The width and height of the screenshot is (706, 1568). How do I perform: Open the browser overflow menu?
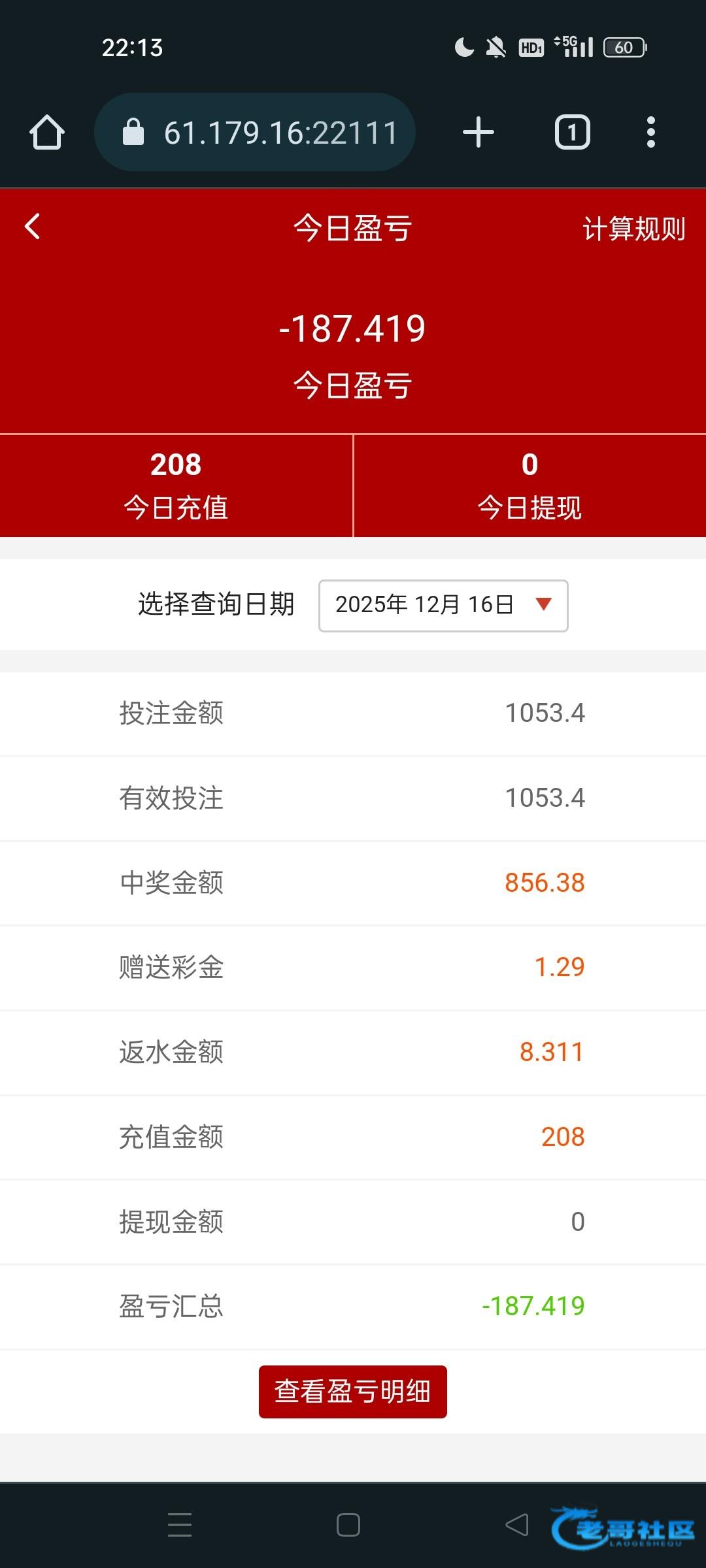[x=650, y=133]
